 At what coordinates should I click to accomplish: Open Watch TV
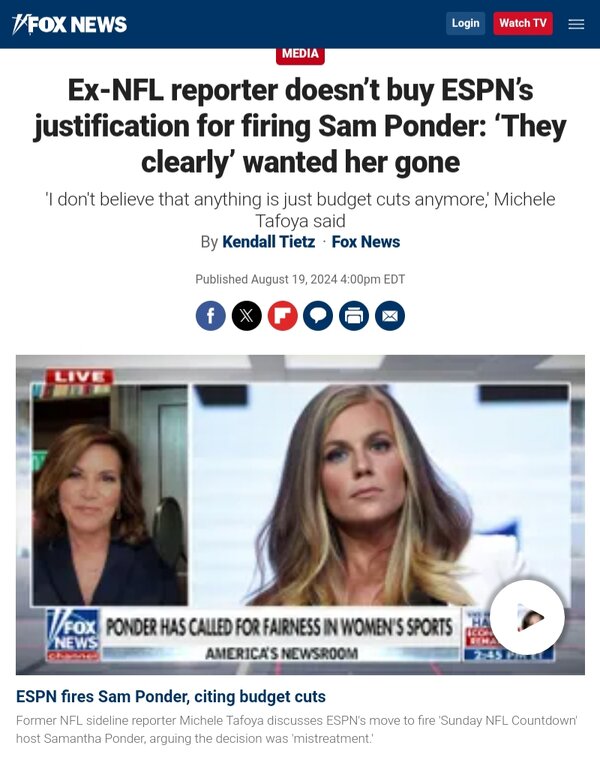coord(523,23)
